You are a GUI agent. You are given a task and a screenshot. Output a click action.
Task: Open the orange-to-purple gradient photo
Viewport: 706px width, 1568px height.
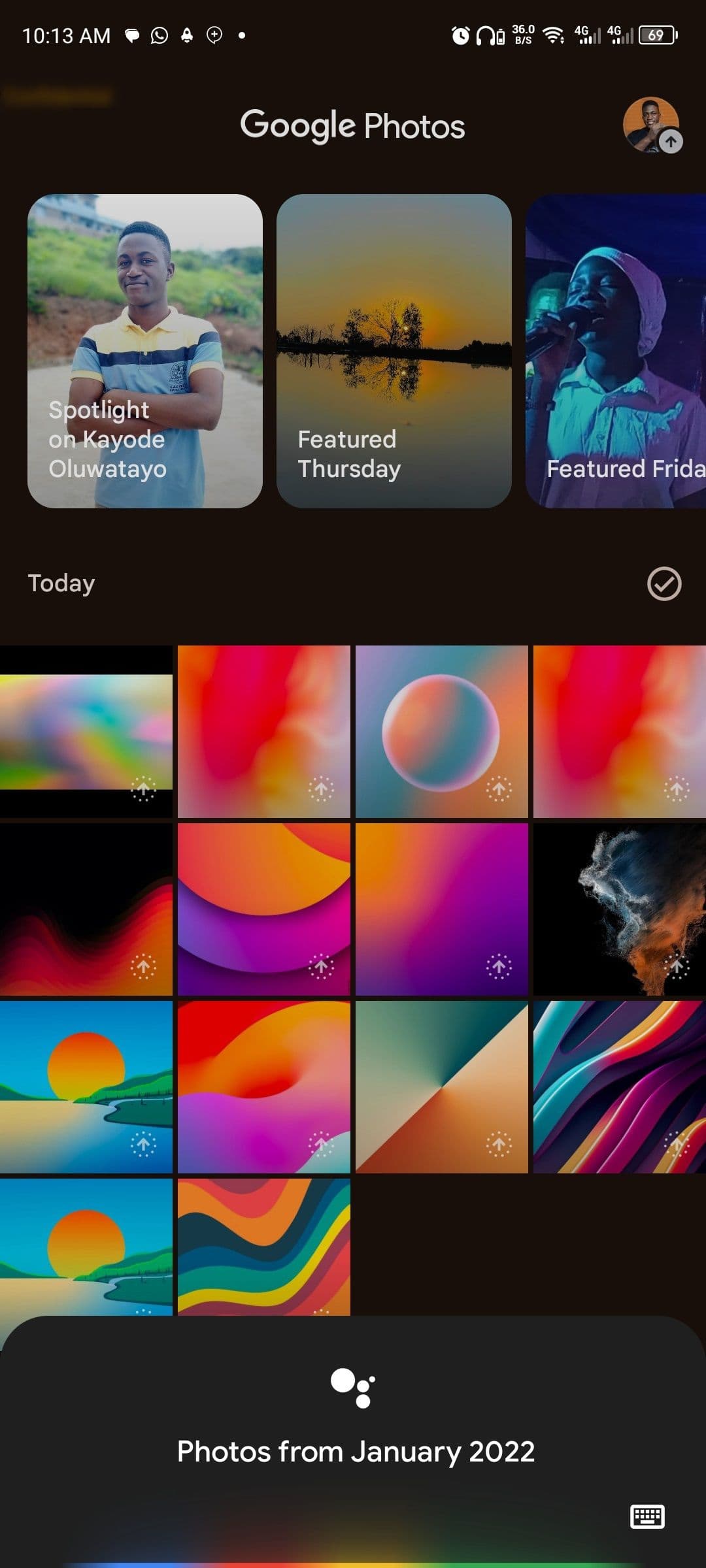pyautogui.click(x=441, y=909)
